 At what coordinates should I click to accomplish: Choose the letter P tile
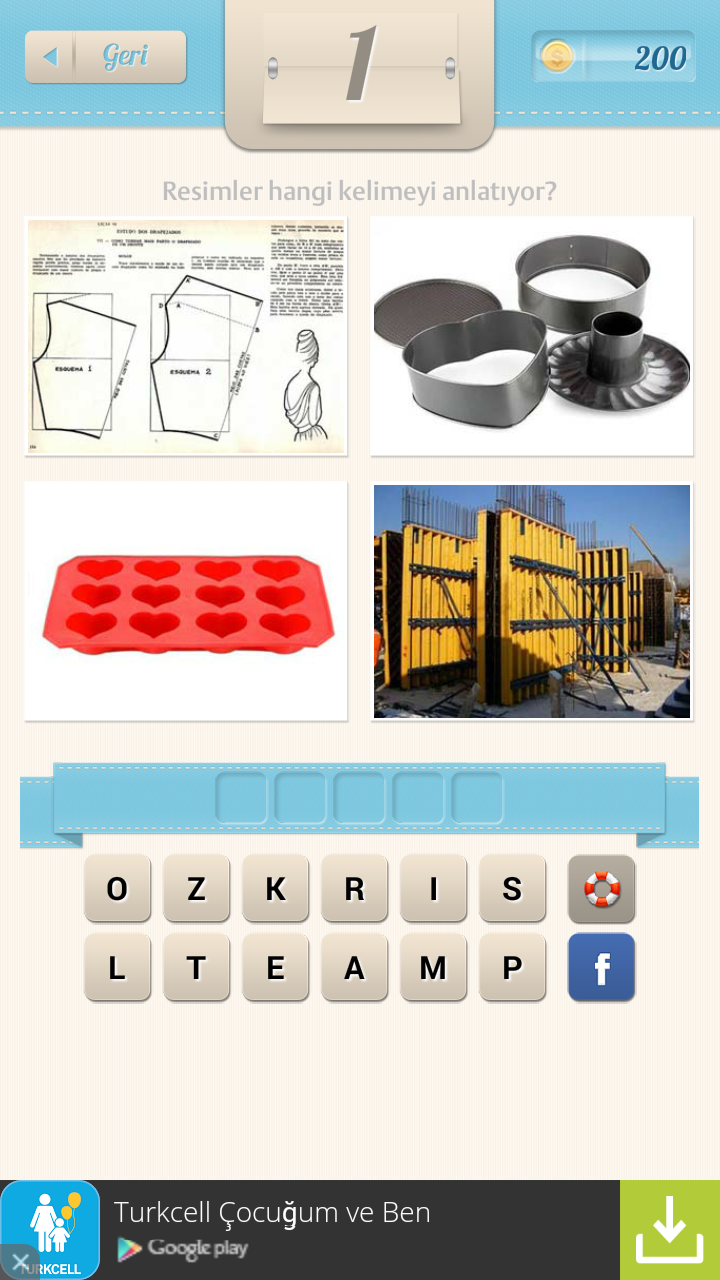point(512,967)
